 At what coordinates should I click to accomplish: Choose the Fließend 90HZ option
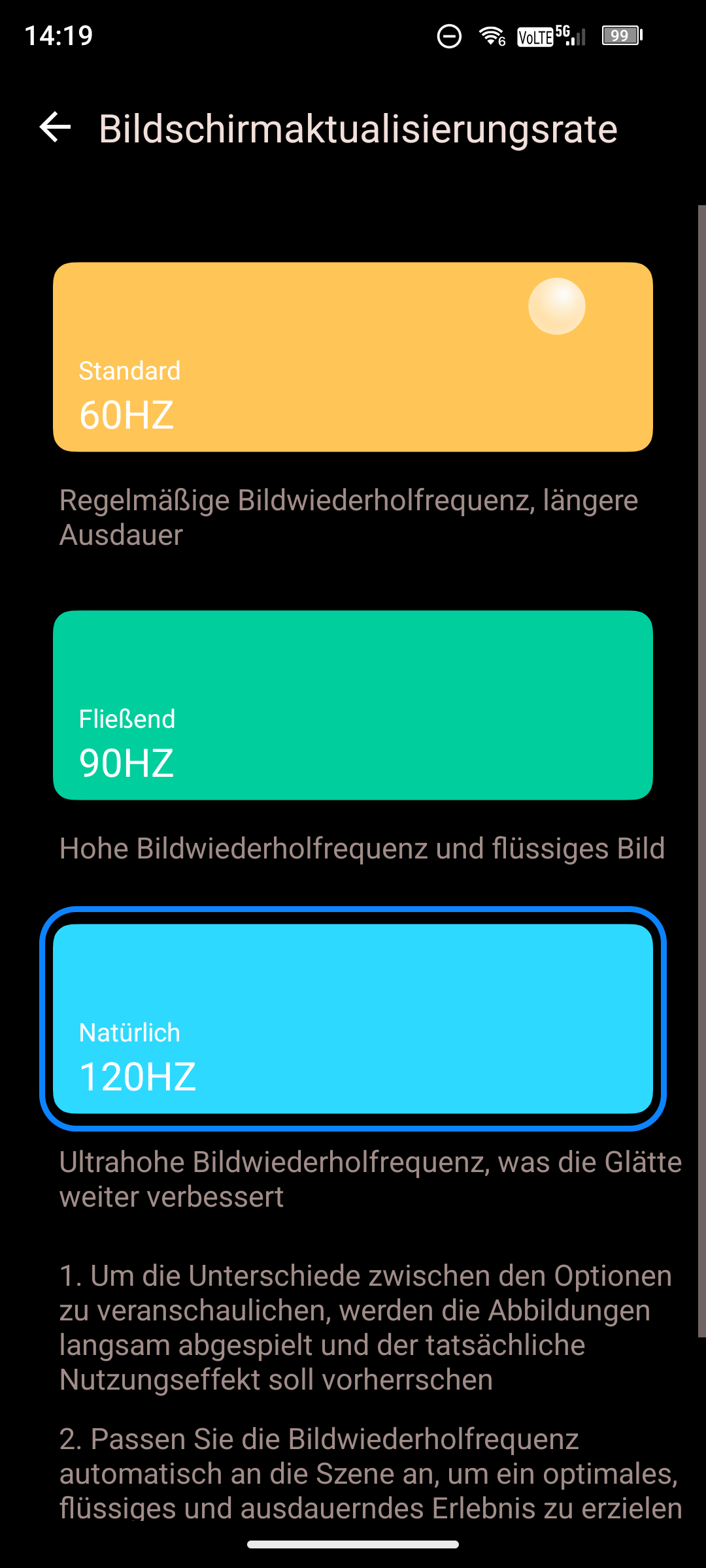click(x=353, y=705)
